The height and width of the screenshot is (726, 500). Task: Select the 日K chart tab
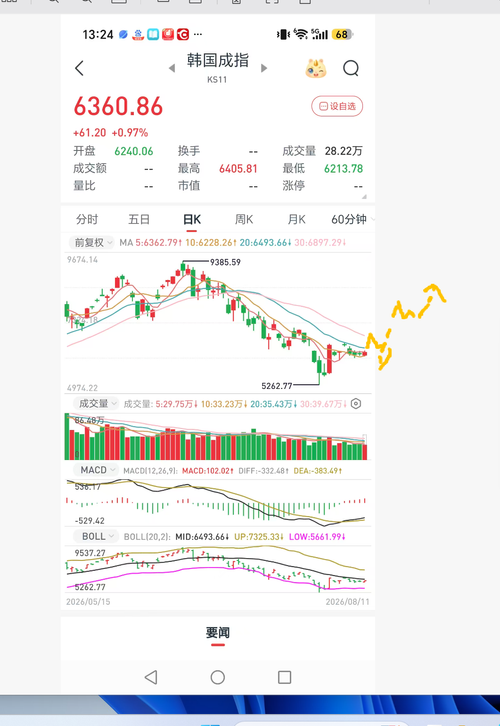(x=192, y=219)
